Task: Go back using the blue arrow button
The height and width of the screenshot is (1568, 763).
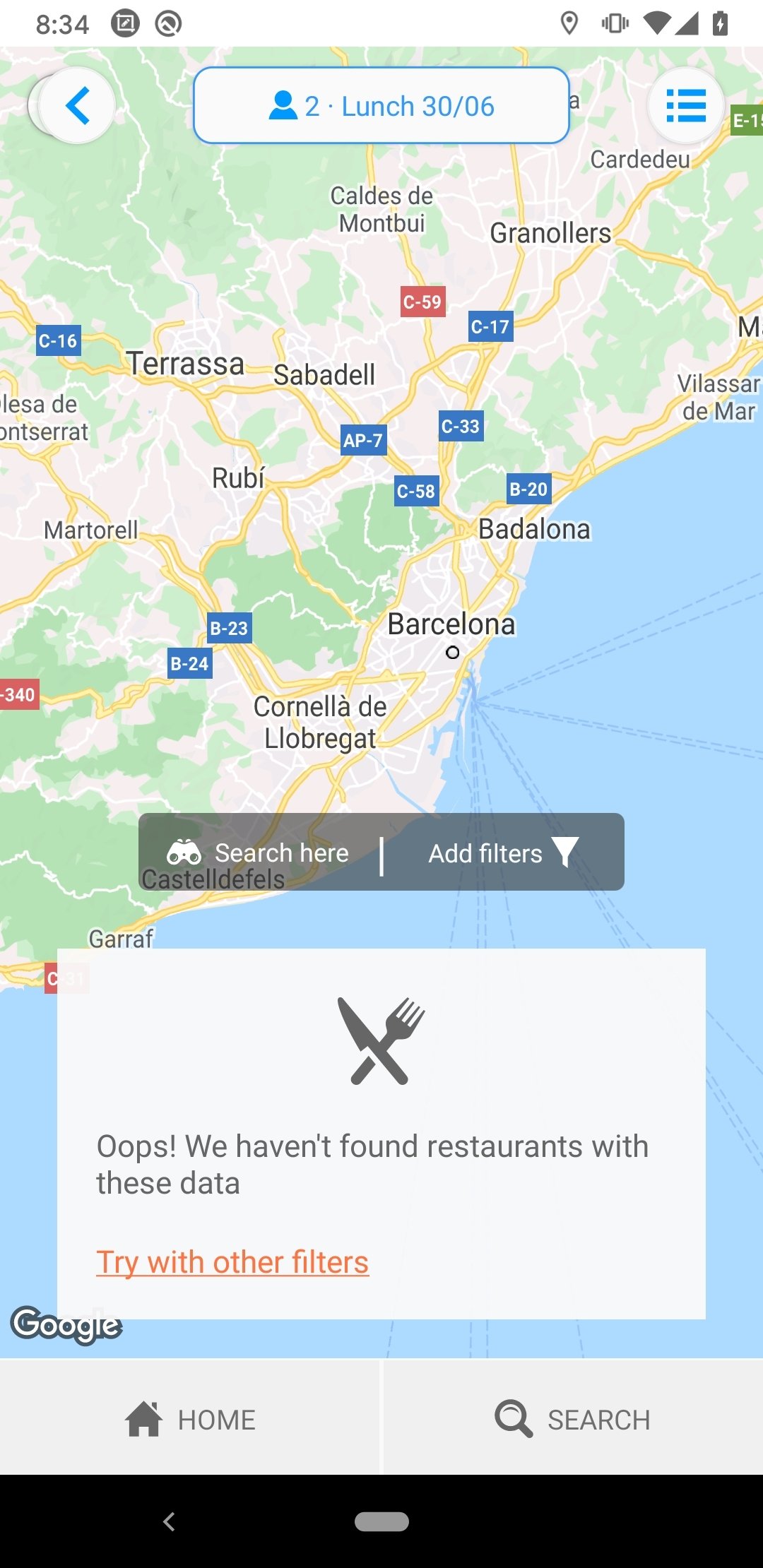Action: point(77,105)
